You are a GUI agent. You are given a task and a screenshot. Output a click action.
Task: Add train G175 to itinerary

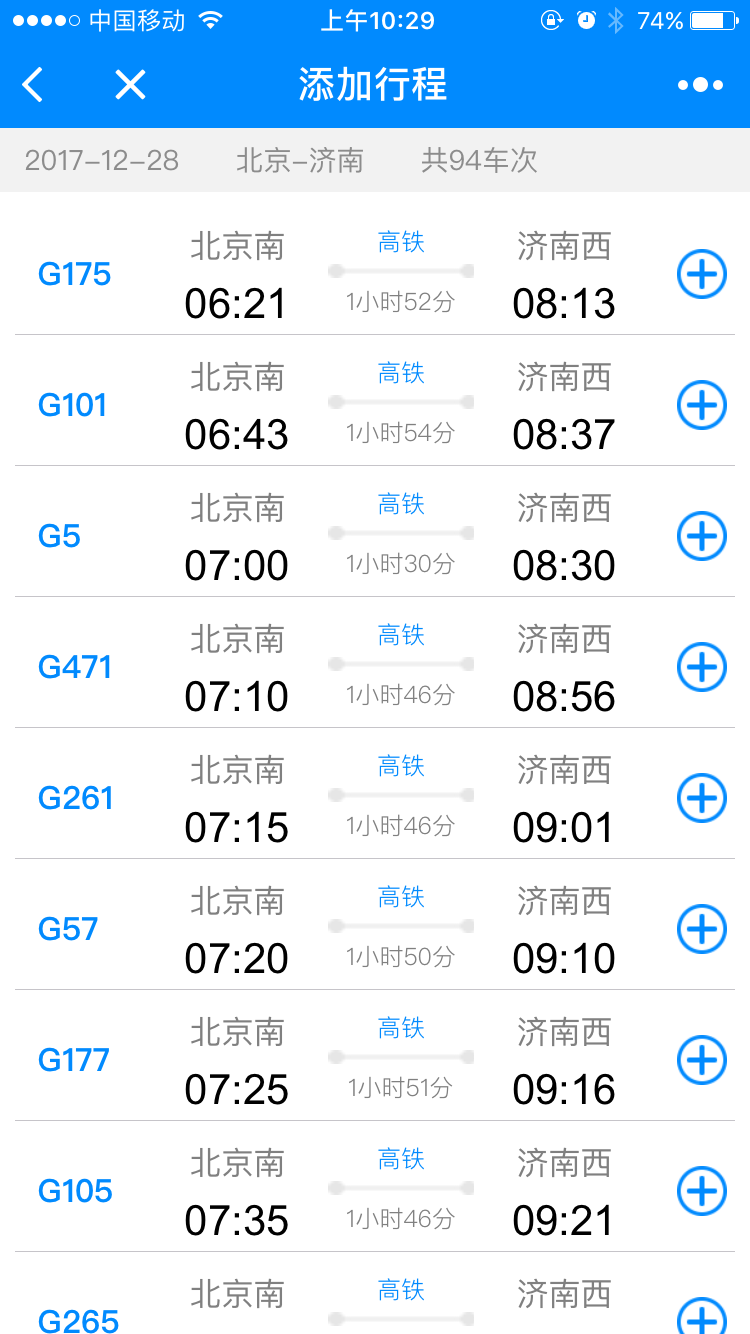(702, 274)
